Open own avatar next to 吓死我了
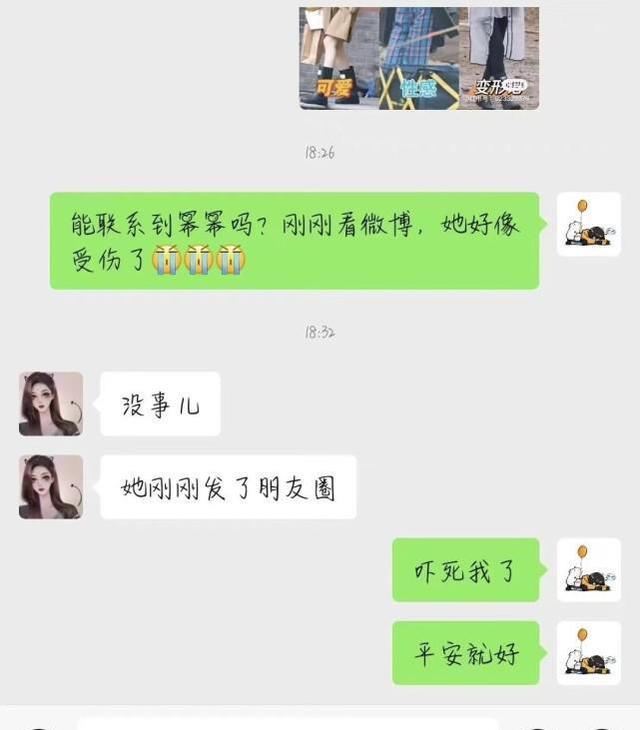 (589, 570)
